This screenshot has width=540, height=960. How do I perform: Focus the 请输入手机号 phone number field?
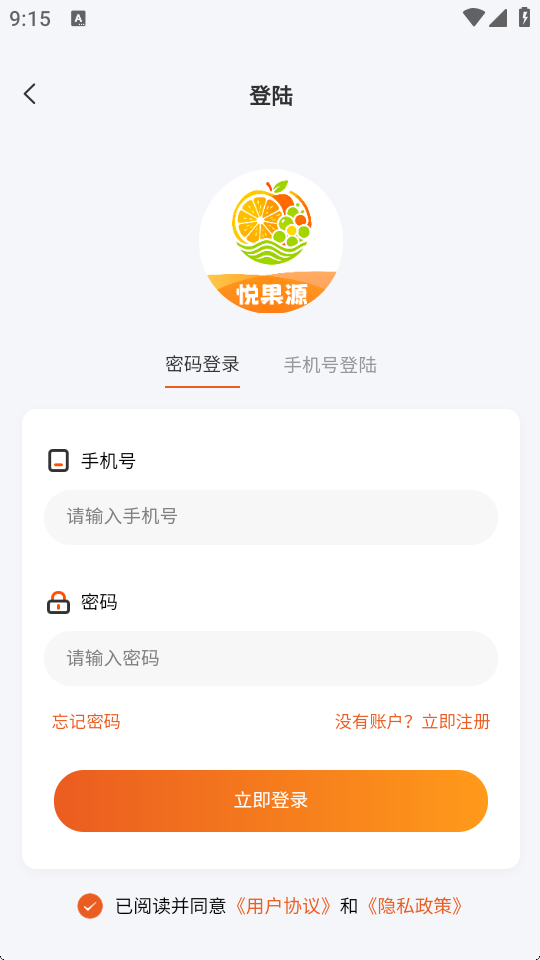(271, 517)
